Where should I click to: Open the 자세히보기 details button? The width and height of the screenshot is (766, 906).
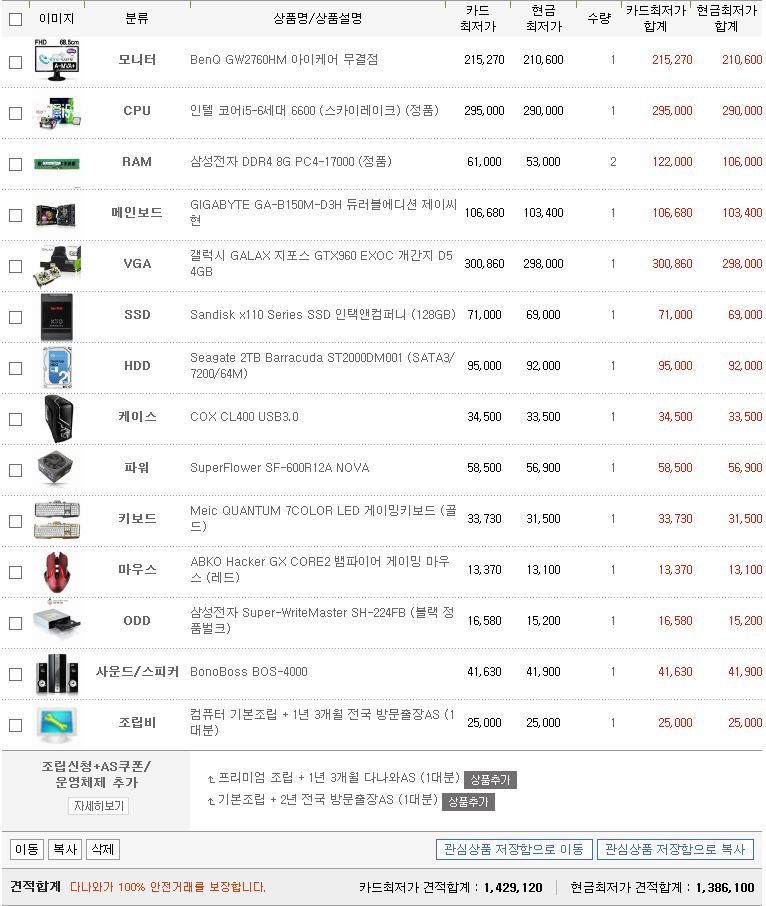(x=99, y=805)
